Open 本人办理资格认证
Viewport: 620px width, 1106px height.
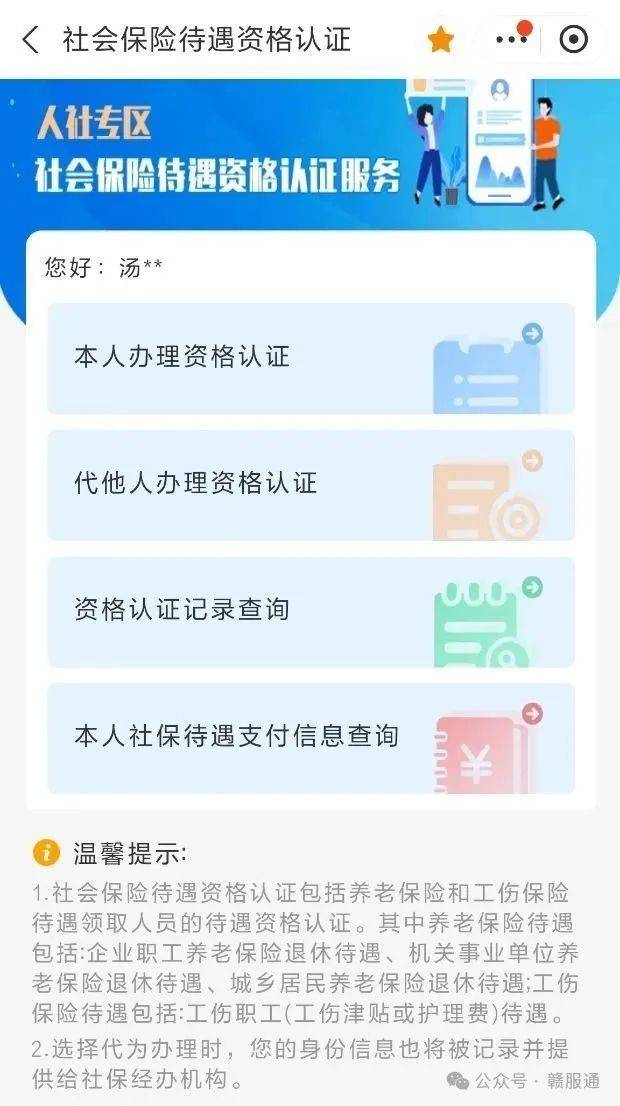(x=310, y=358)
